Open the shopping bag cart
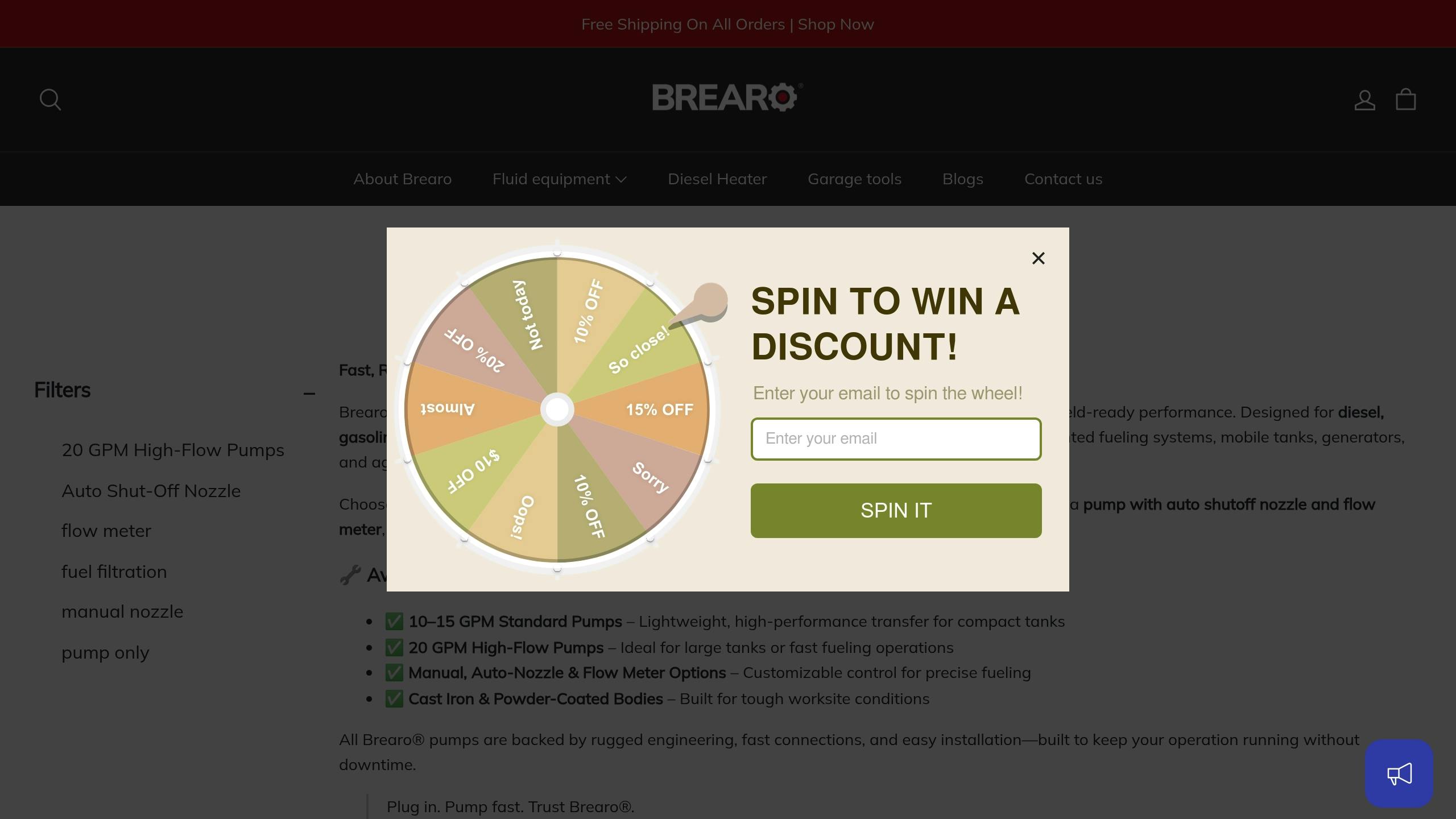Image resolution: width=1456 pixels, height=819 pixels. coord(1405,100)
